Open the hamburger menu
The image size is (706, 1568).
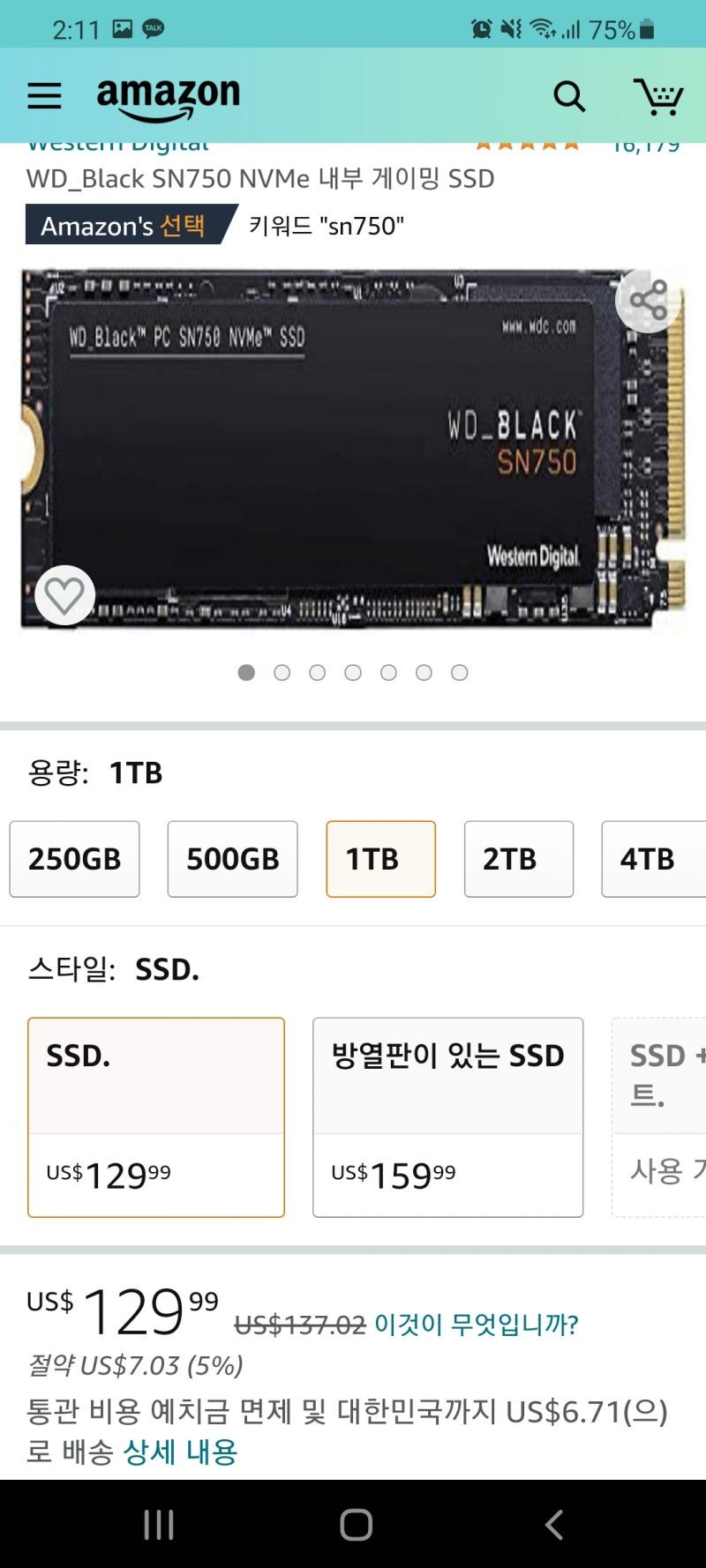(44, 95)
